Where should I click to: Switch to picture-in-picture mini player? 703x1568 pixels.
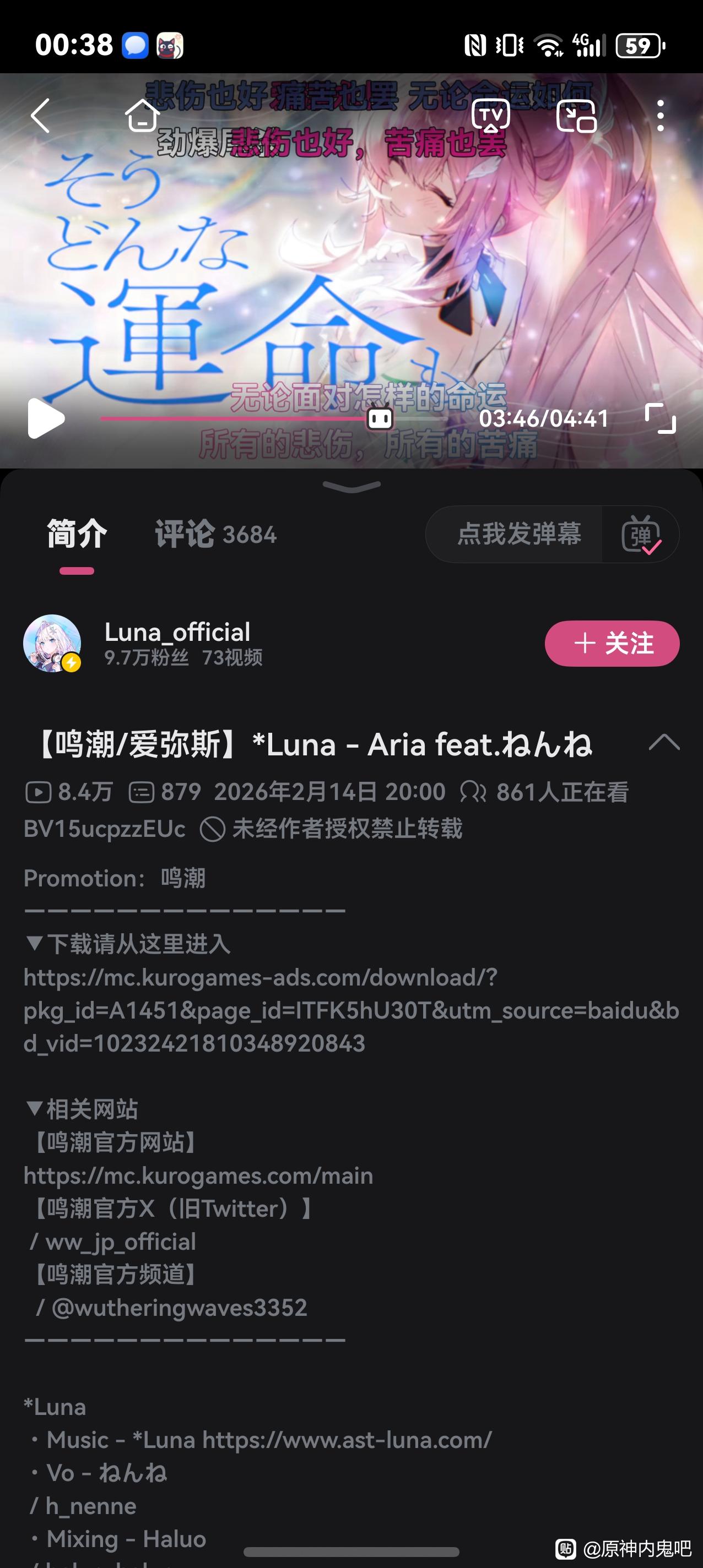576,116
